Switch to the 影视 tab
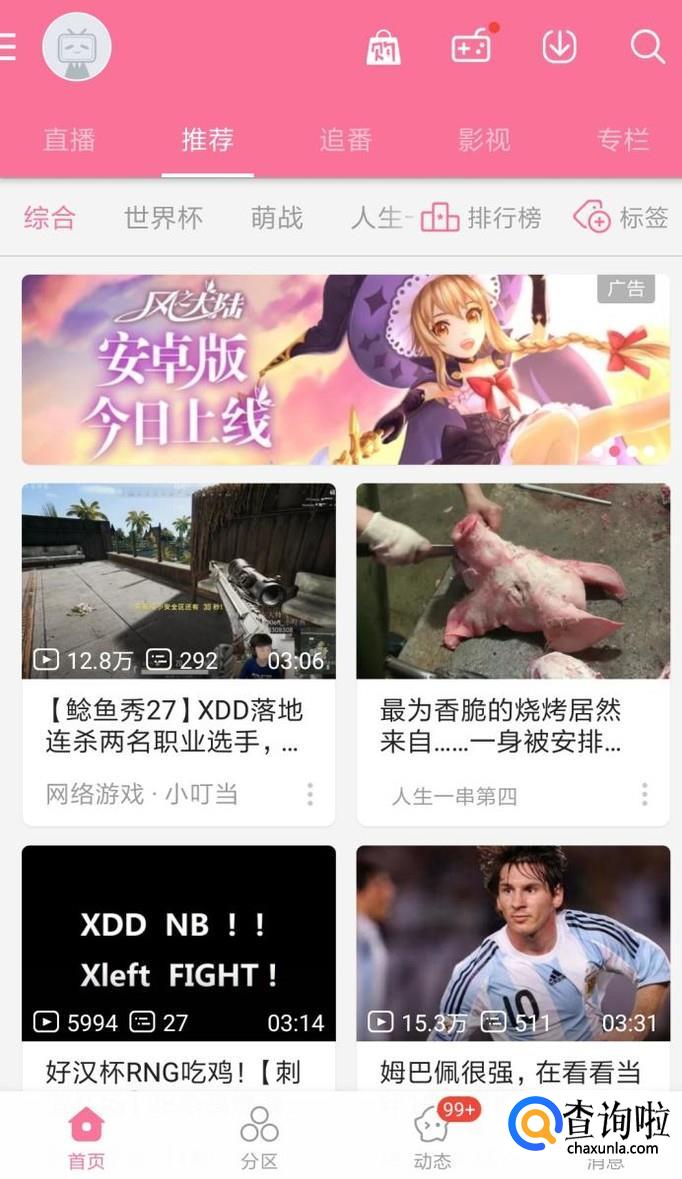 click(484, 140)
